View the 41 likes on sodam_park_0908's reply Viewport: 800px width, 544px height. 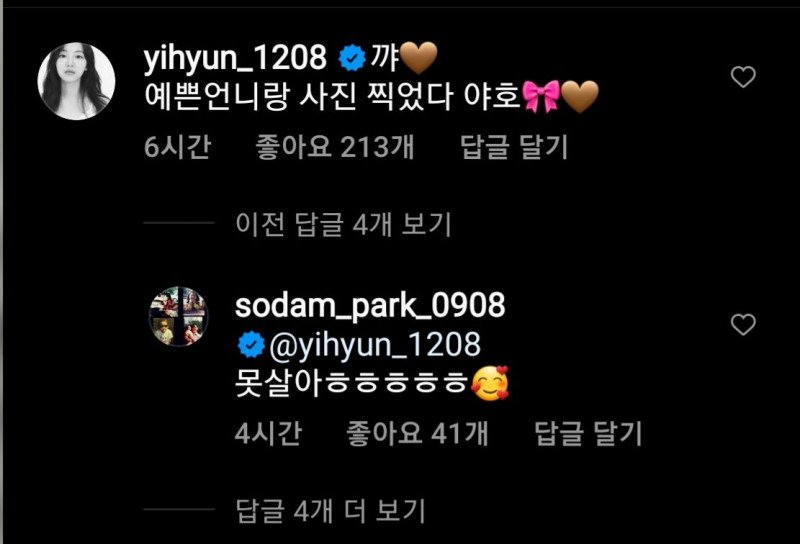[x=417, y=433]
